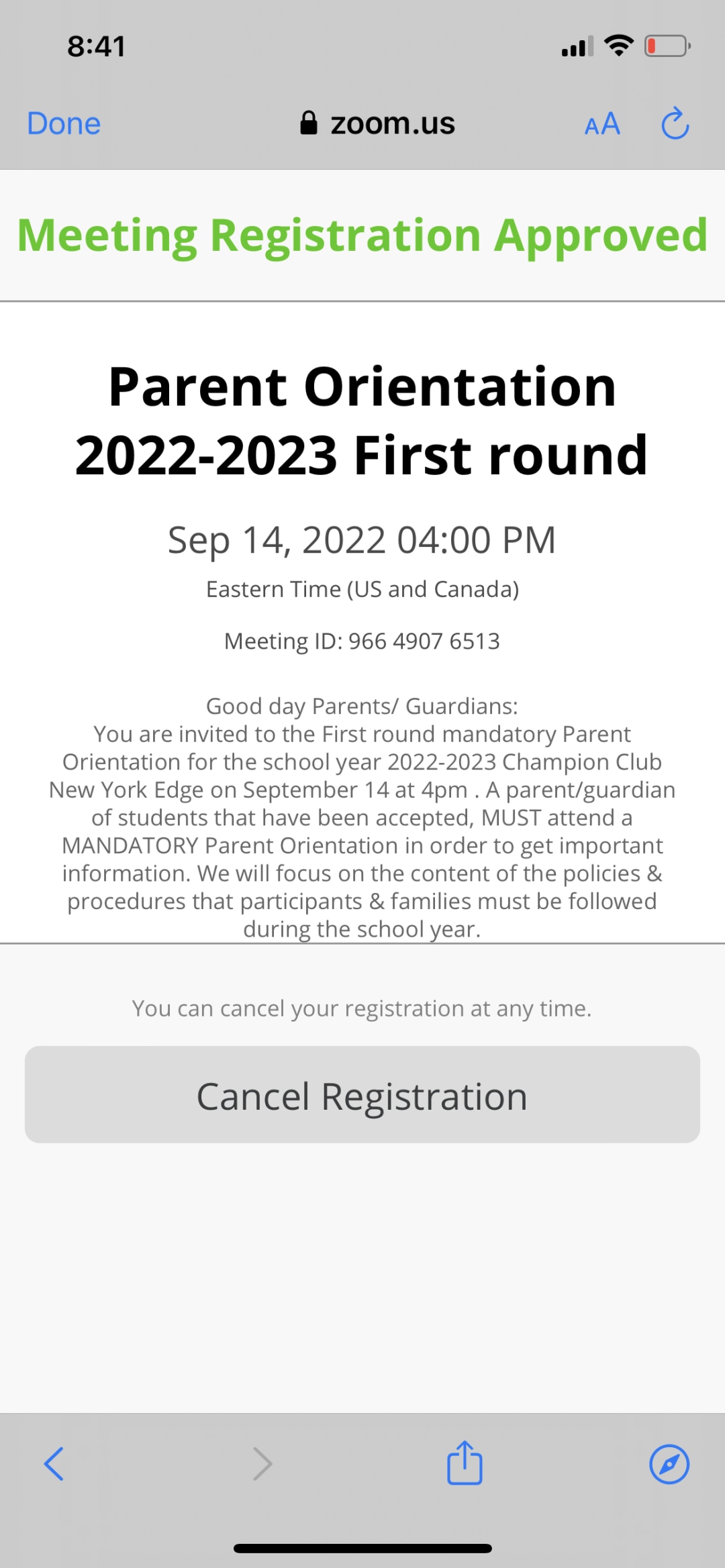Go back to the previous page
725x1568 pixels.
point(54,1463)
